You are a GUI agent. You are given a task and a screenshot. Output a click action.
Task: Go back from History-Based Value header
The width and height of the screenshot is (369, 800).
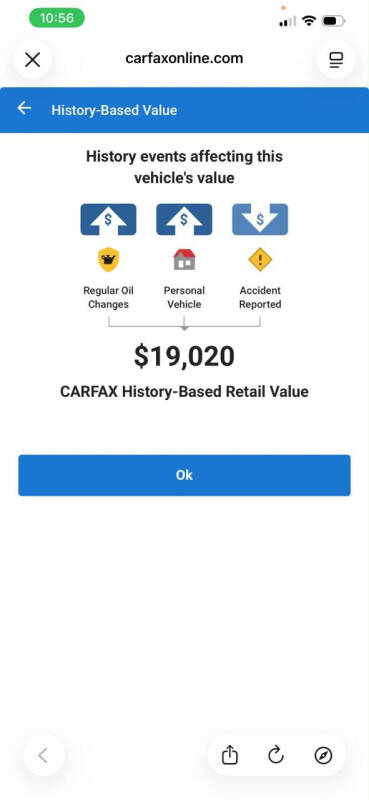click(24, 108)
